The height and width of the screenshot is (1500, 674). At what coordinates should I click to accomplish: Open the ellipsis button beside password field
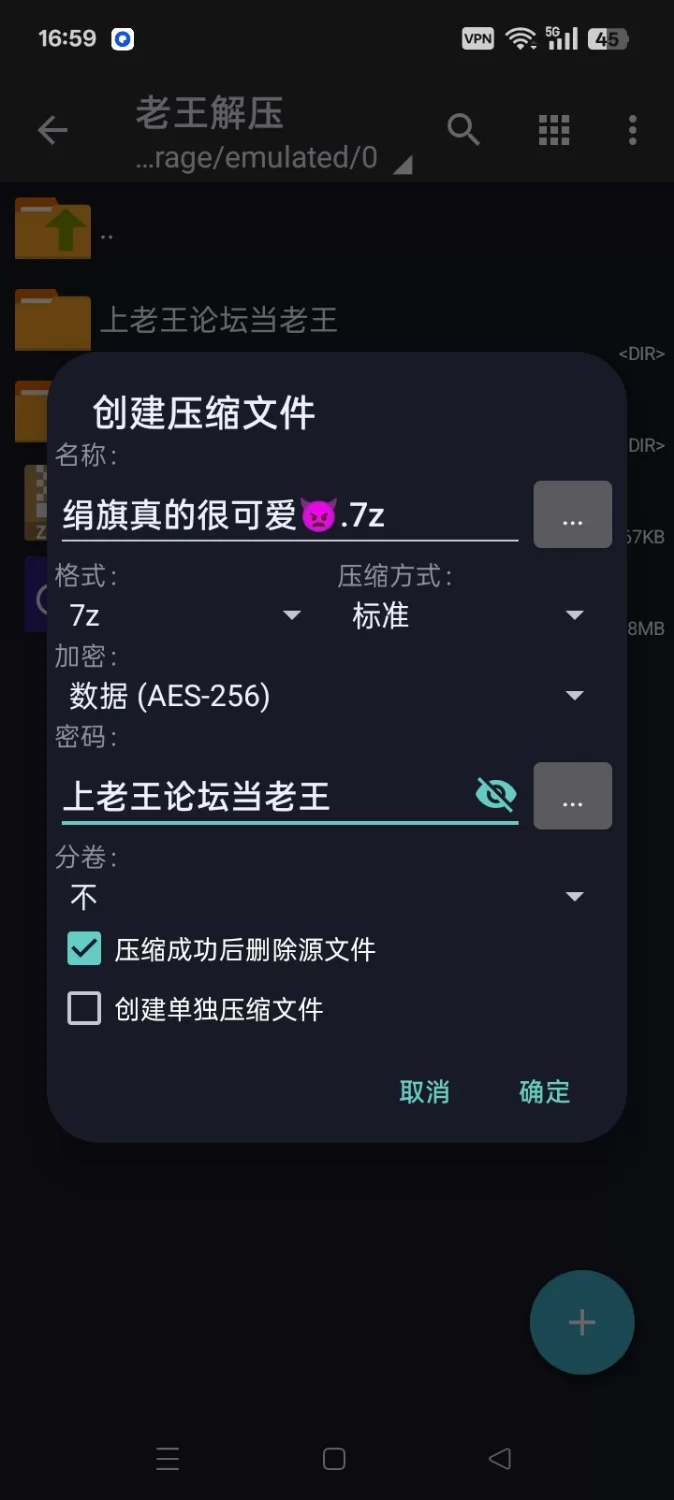tap(572, 796)
